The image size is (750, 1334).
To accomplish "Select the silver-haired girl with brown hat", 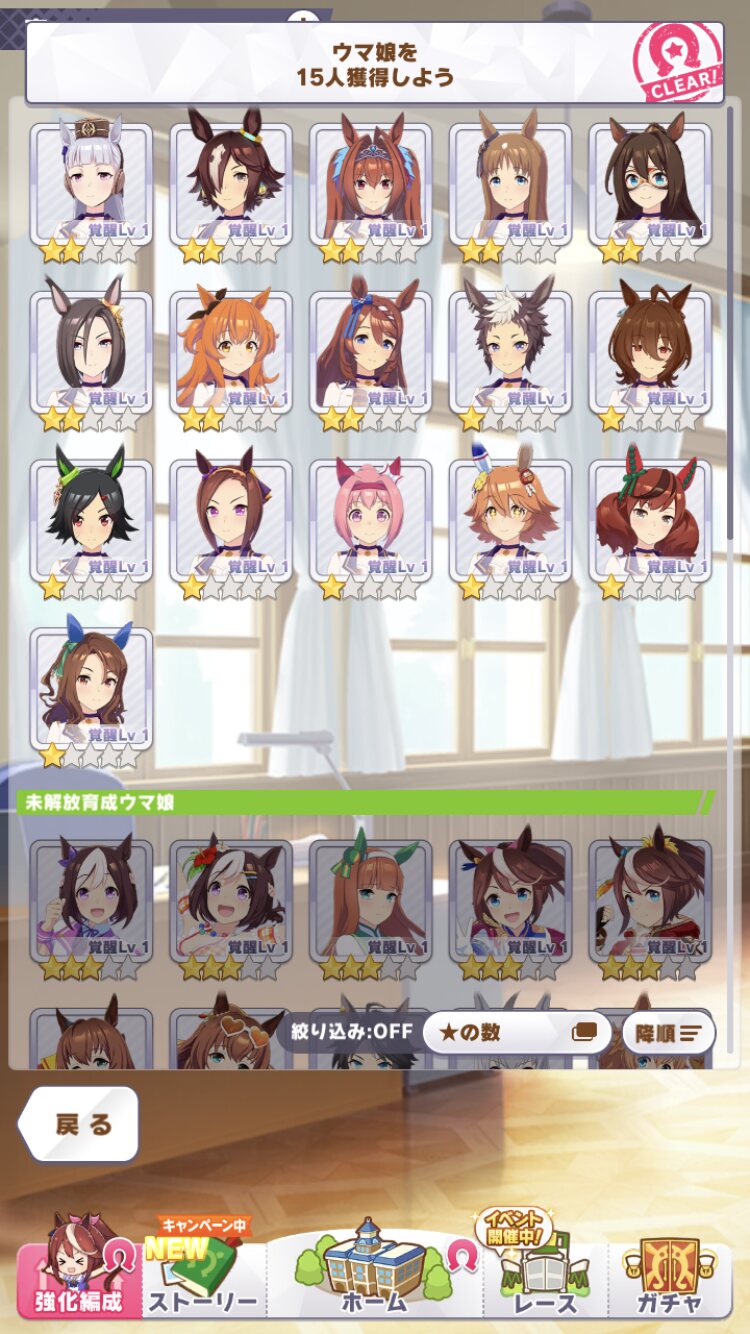I will click(x=91, y=193).
